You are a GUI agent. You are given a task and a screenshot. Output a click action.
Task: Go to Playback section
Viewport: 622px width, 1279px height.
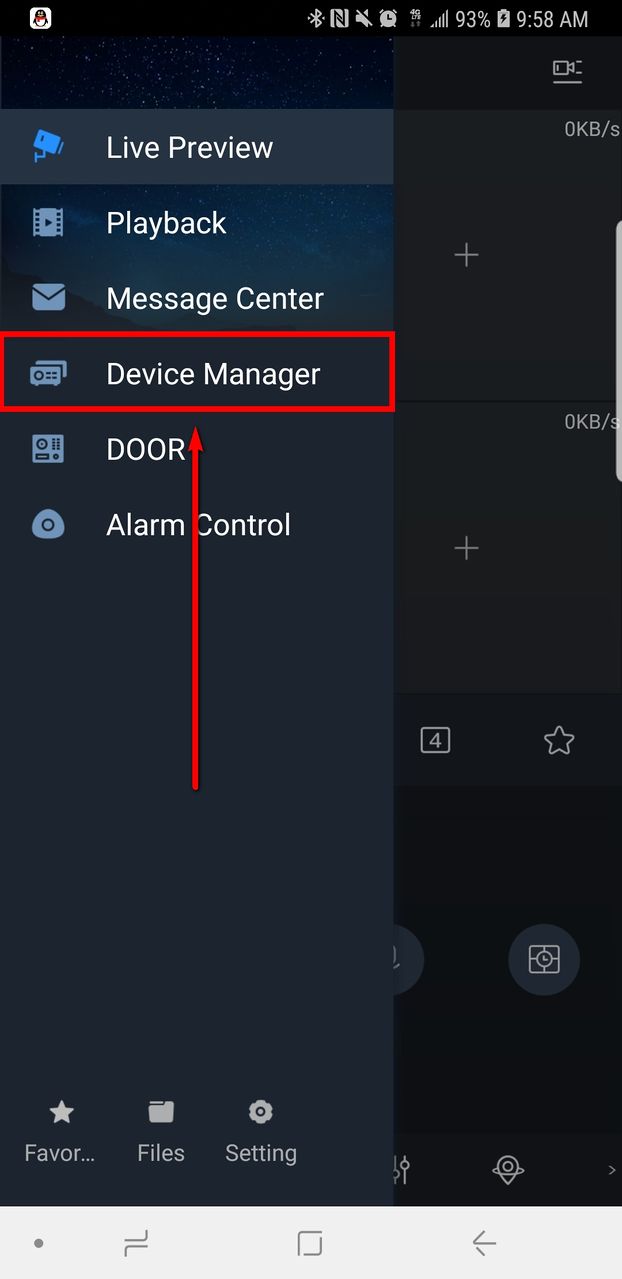click(166, 223)
